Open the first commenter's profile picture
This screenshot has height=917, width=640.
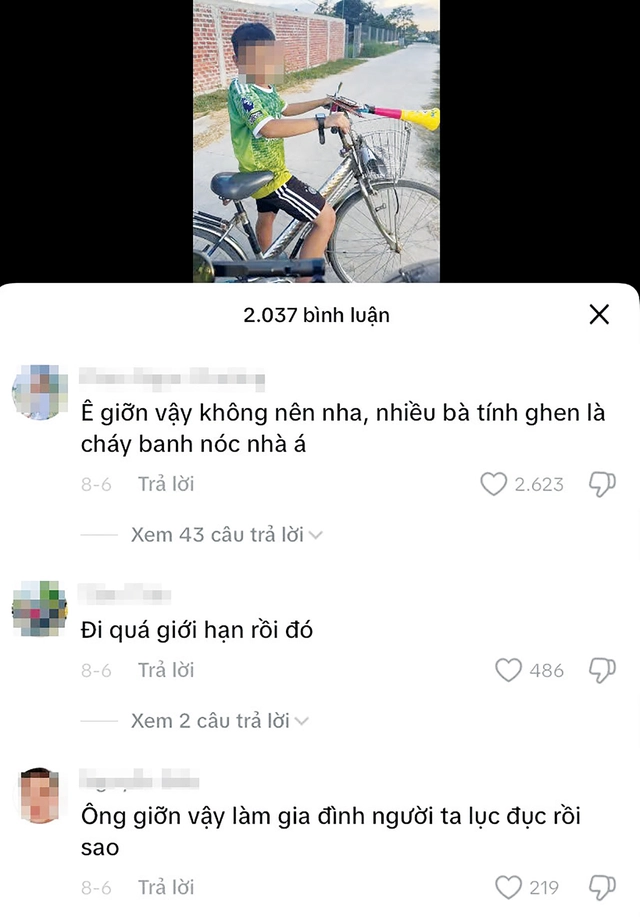40,392
